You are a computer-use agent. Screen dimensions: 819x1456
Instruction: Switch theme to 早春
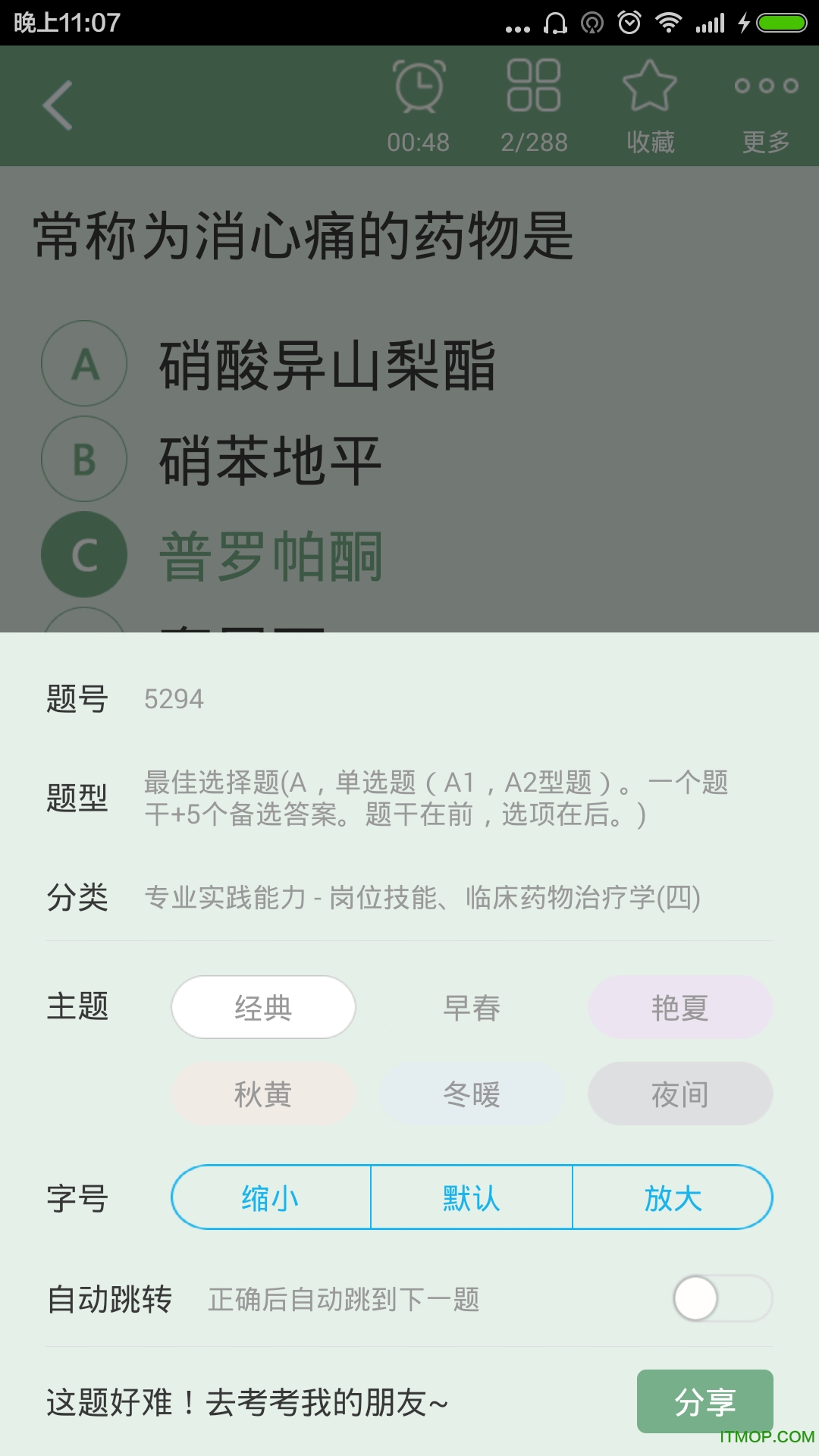pos(472,1007)
